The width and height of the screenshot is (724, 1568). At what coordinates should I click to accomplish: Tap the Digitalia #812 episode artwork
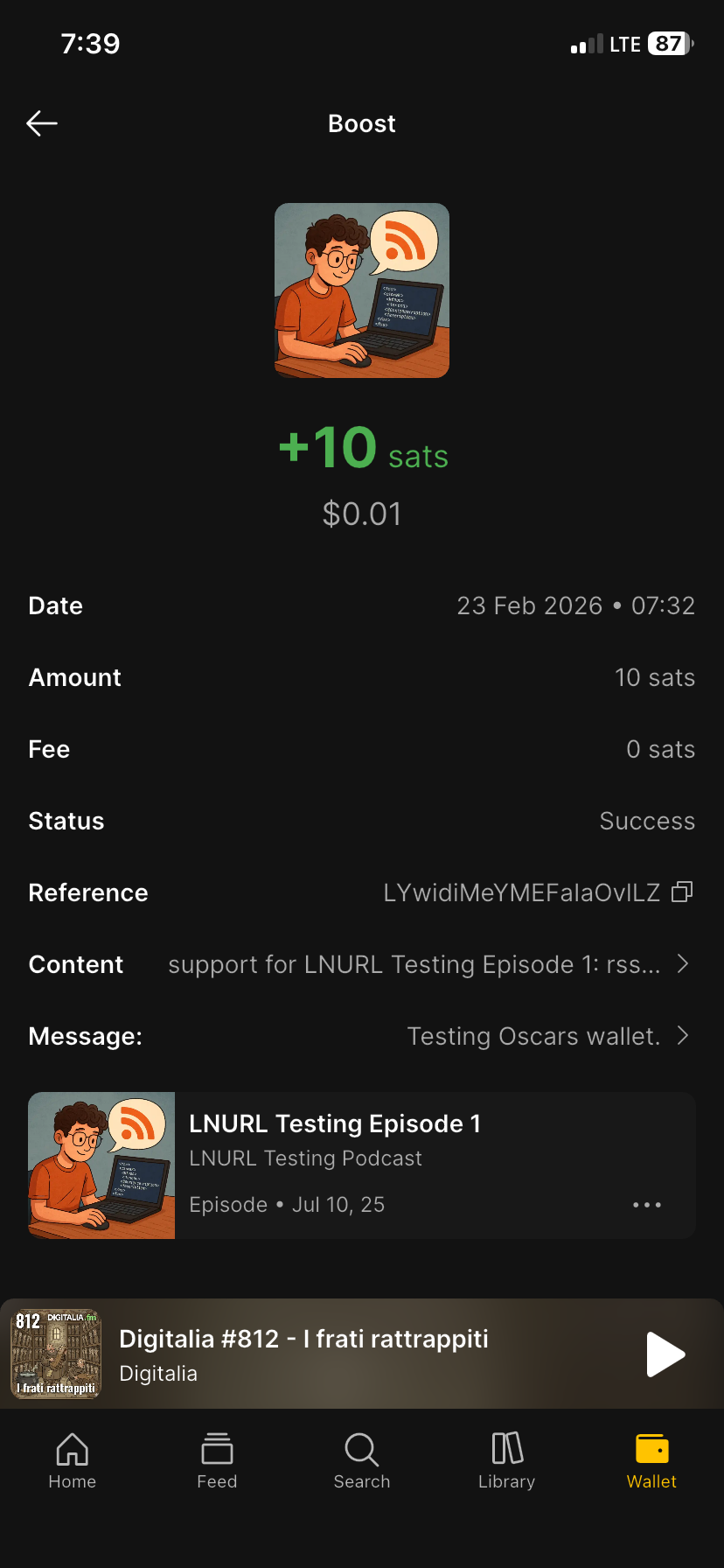56,1353
